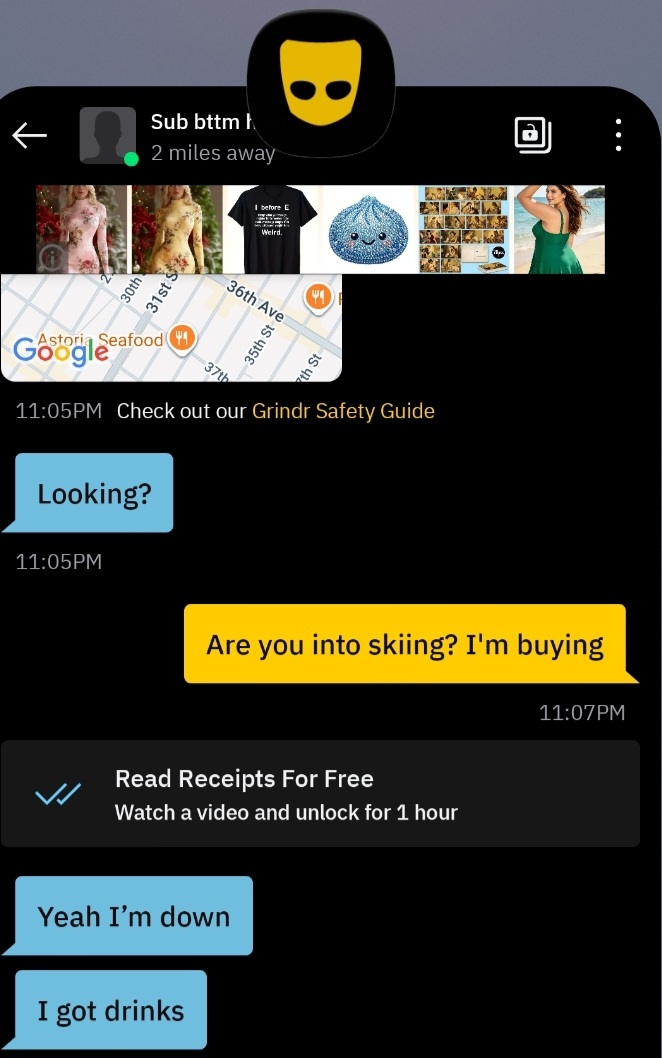Open the shared Google map location
662x1058 pixels.
(x=171, y=327)
